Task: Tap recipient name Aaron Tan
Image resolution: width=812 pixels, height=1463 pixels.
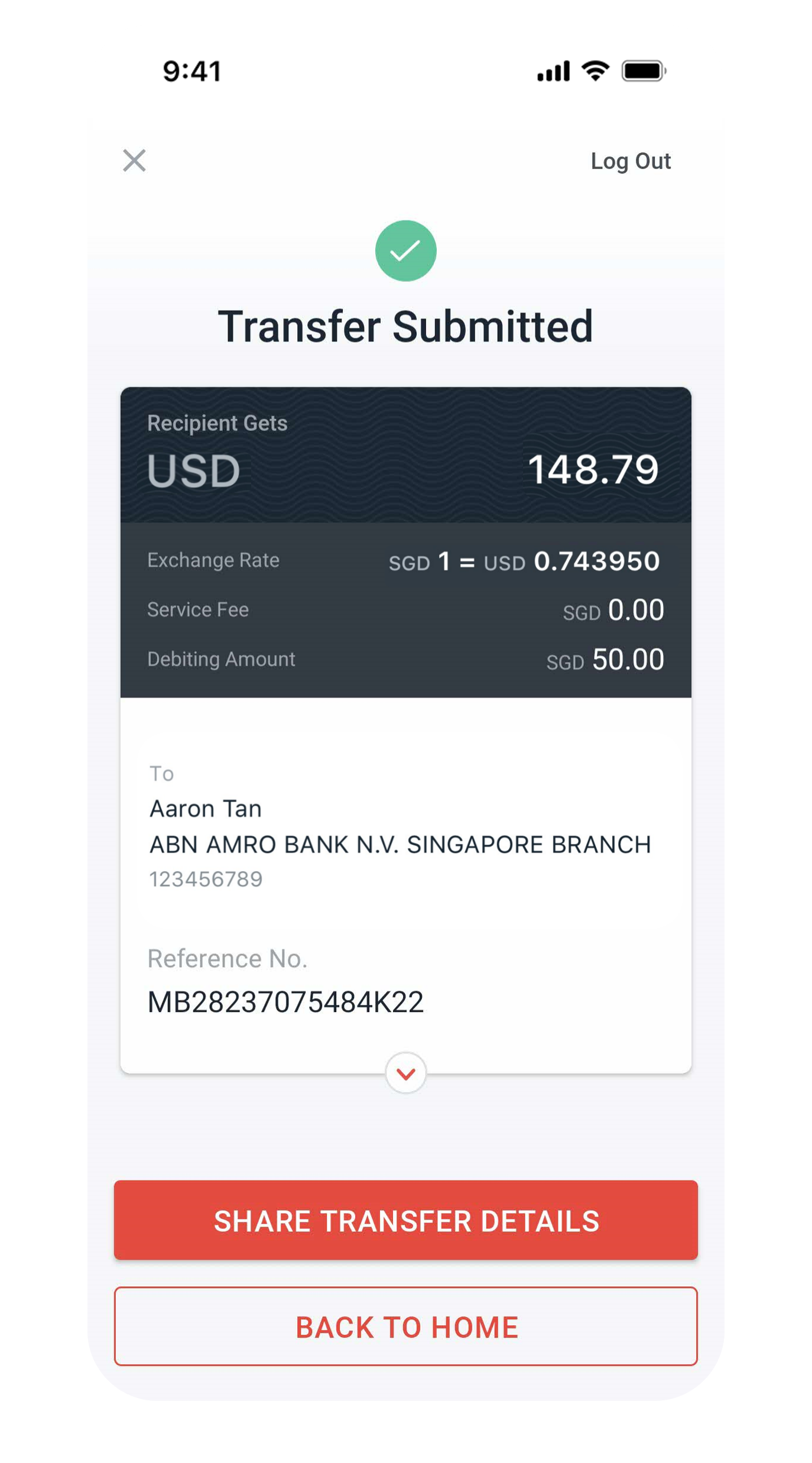Action: [x=204, y=808]
